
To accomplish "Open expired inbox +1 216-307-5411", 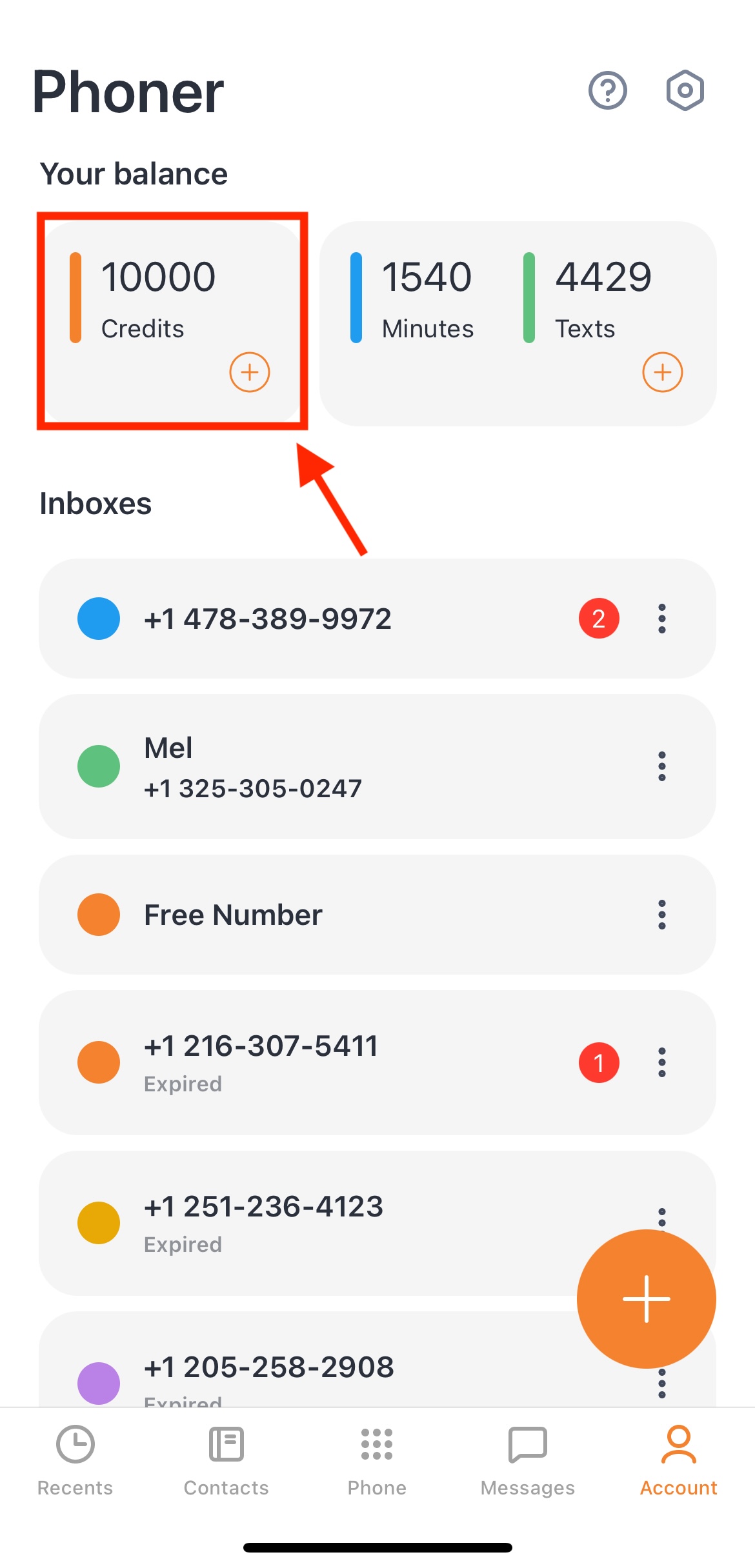I will [323, 1062].
